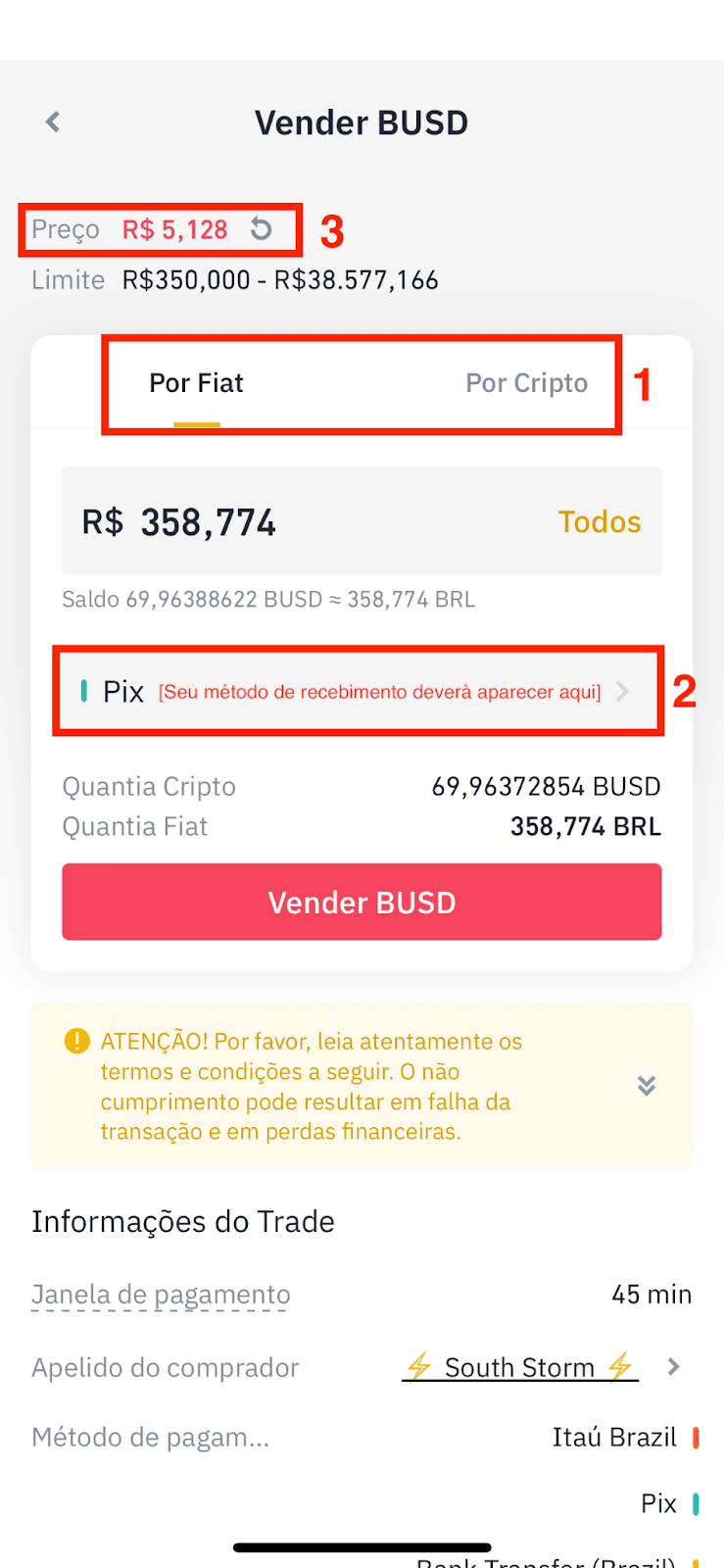Open the Pix payment method row

click(359, 692)
